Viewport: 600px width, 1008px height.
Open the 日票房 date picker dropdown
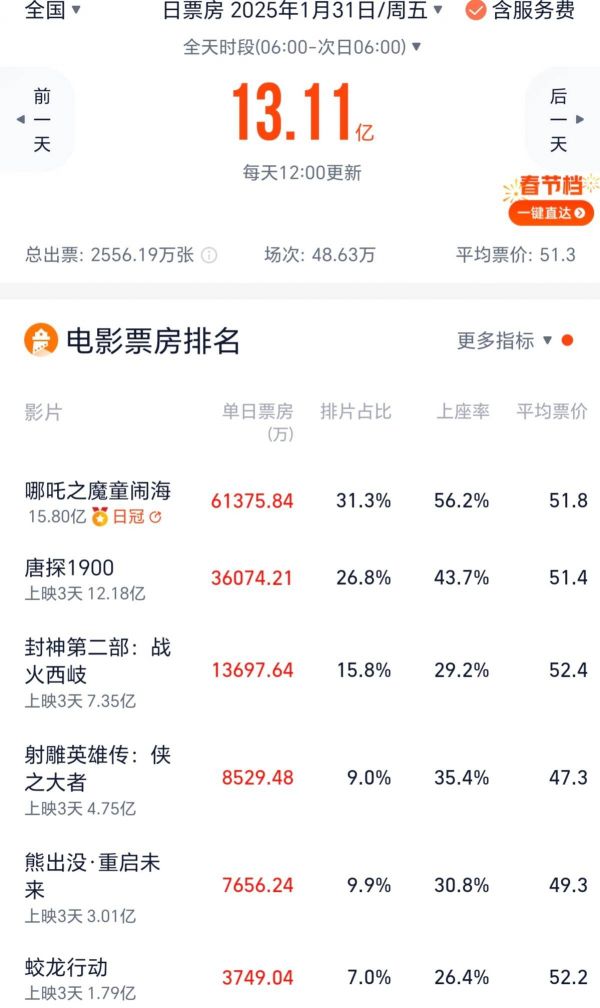tap(302, 10)
